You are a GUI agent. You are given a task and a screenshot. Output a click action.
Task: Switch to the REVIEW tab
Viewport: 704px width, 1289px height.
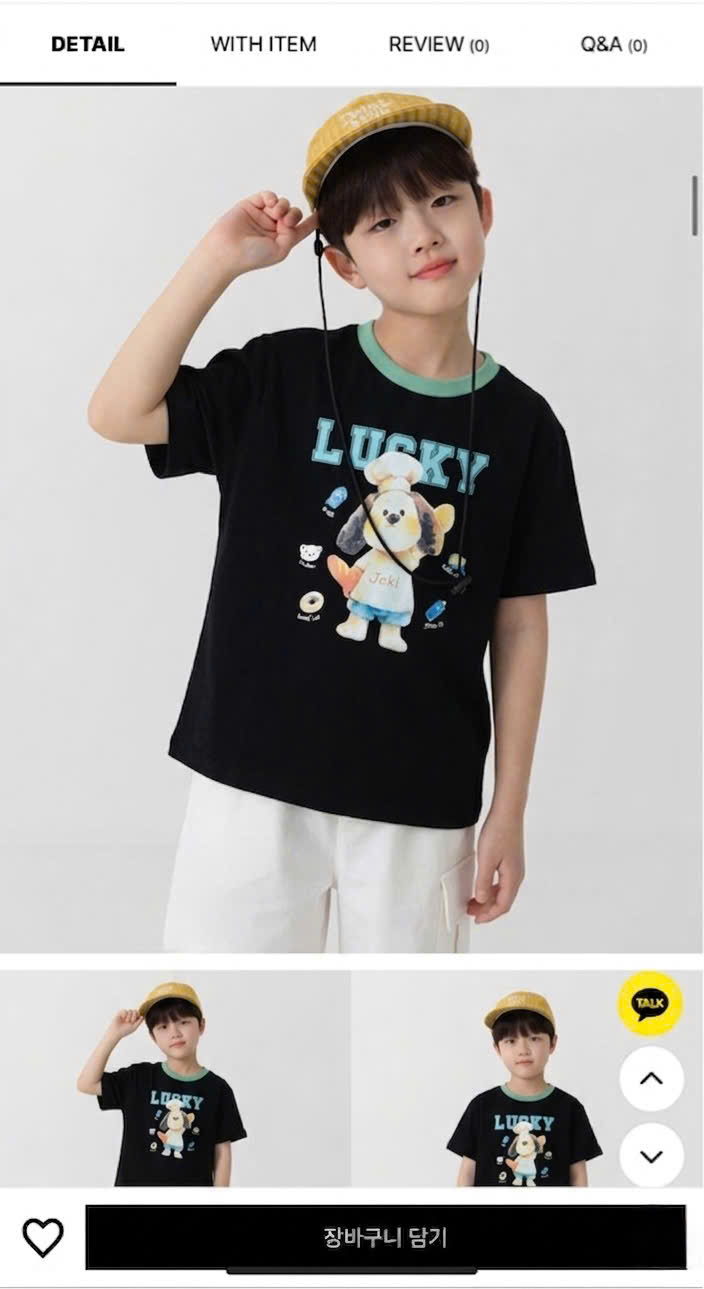(x=438, y=45)
